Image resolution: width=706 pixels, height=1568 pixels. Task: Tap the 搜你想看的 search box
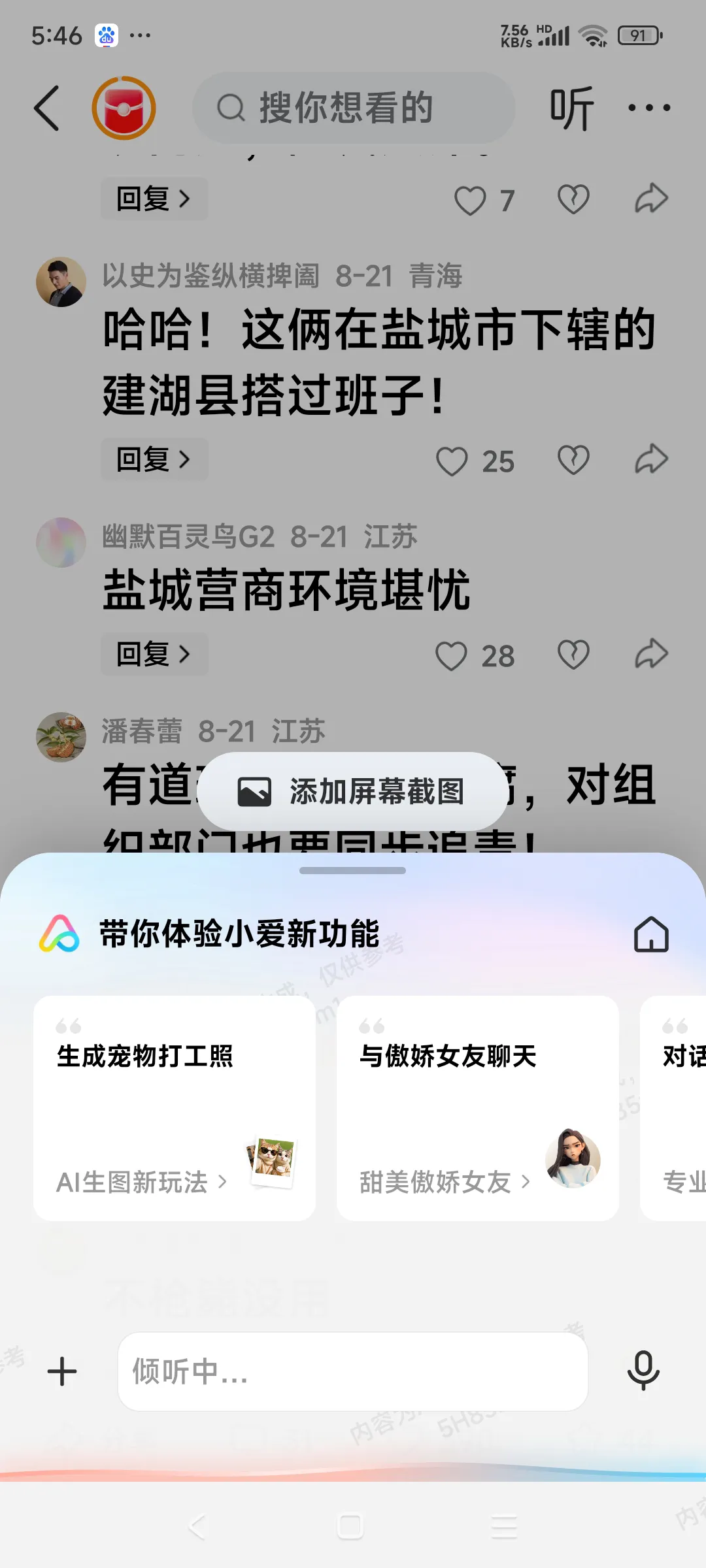point(353,108)
